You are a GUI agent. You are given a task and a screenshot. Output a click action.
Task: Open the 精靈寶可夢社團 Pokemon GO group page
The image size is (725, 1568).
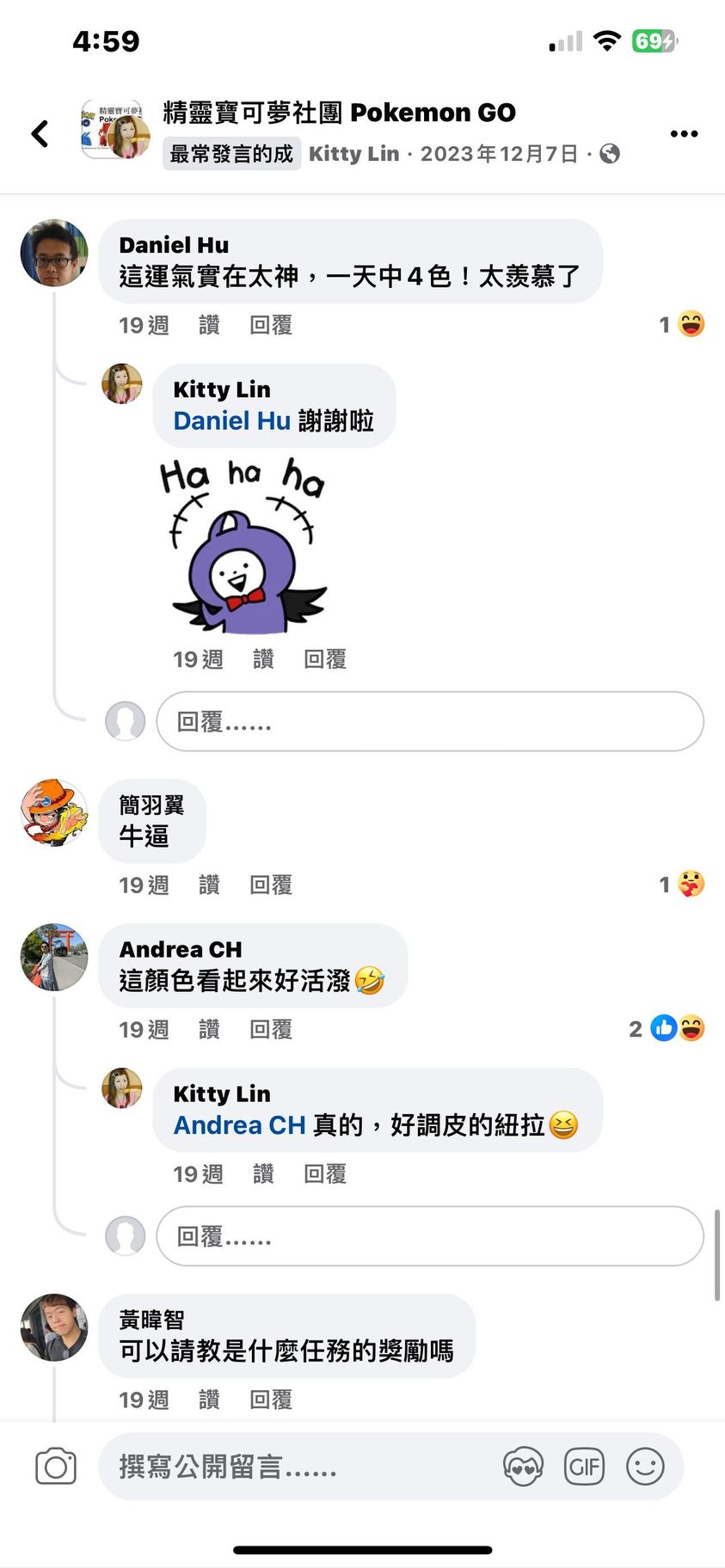pos(339,113)
